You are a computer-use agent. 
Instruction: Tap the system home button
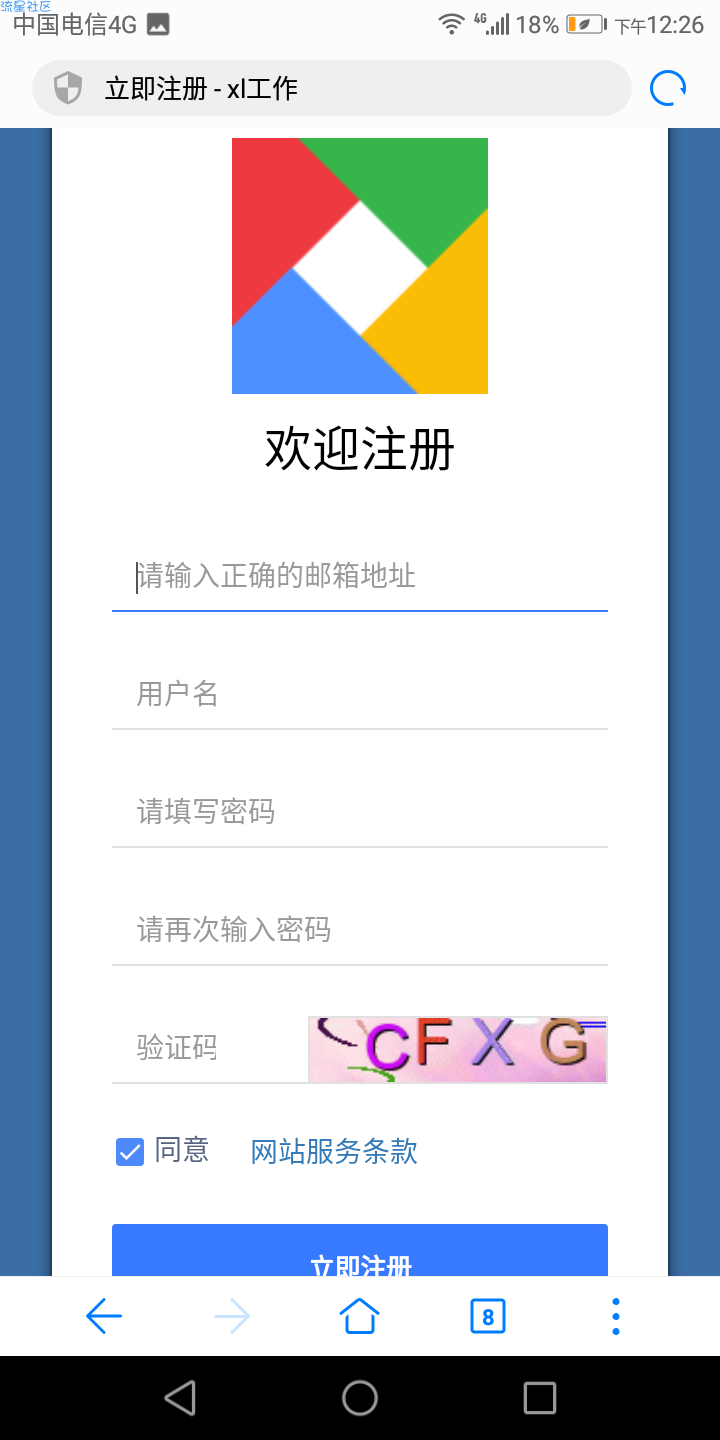360,1398
